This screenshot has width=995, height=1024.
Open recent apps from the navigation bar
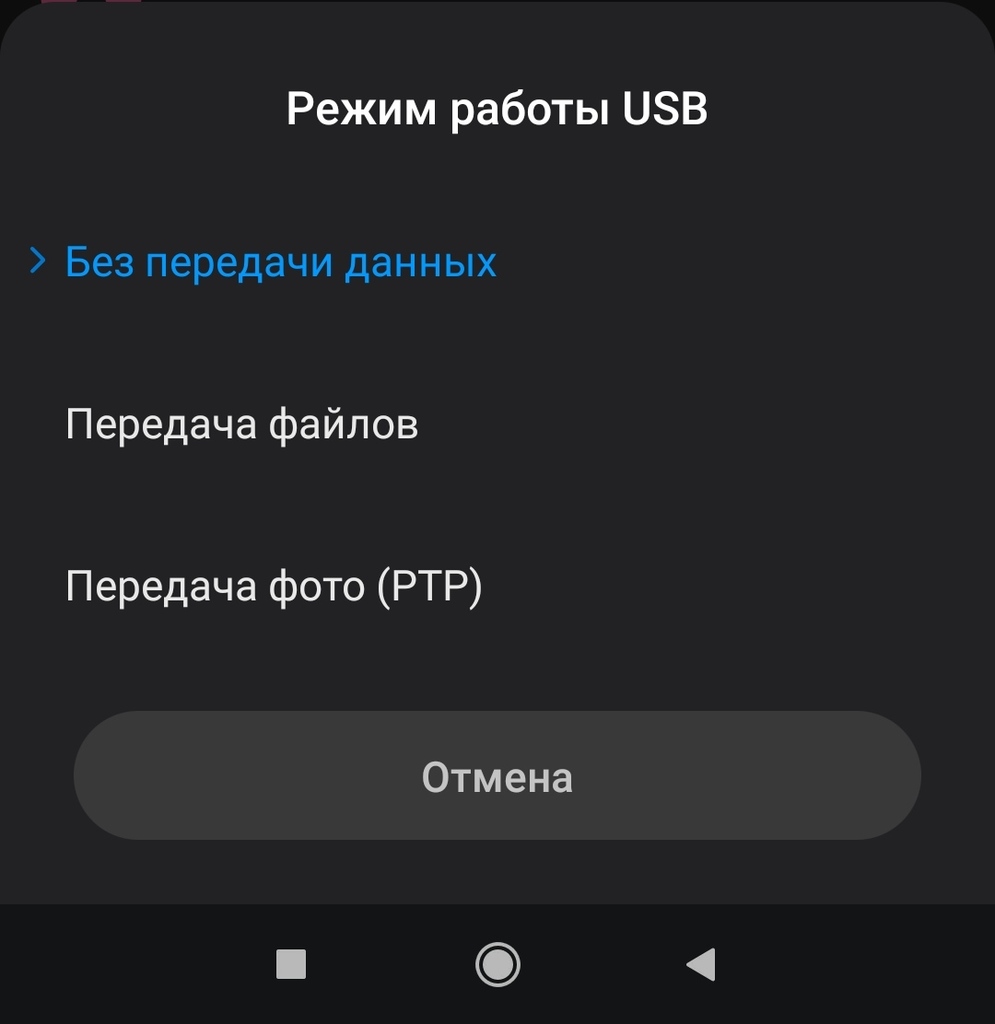(291, 965)
